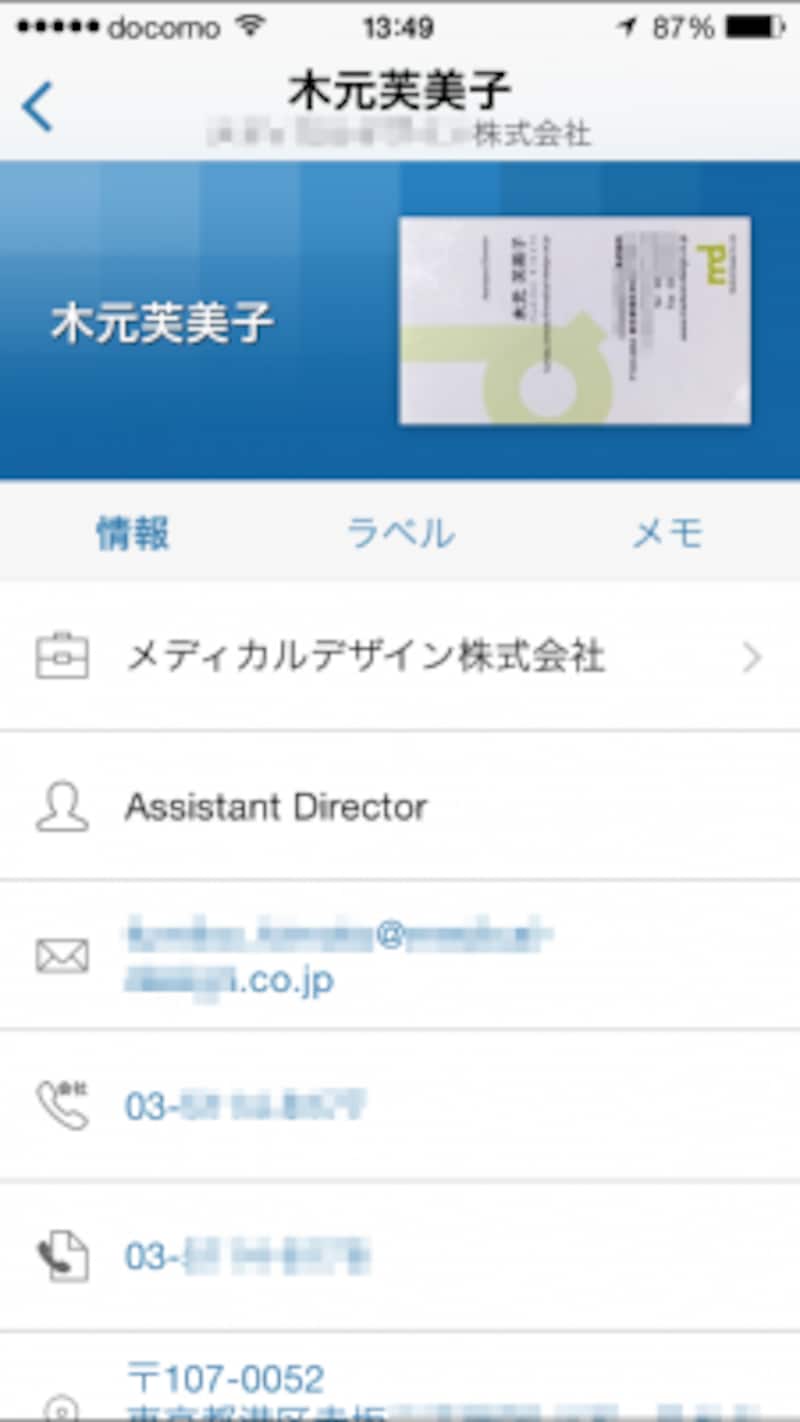Select the person icon next to Assistant Director
Image resolution: width=800 pixels, height=1422 pixels.
pos(60,805)
